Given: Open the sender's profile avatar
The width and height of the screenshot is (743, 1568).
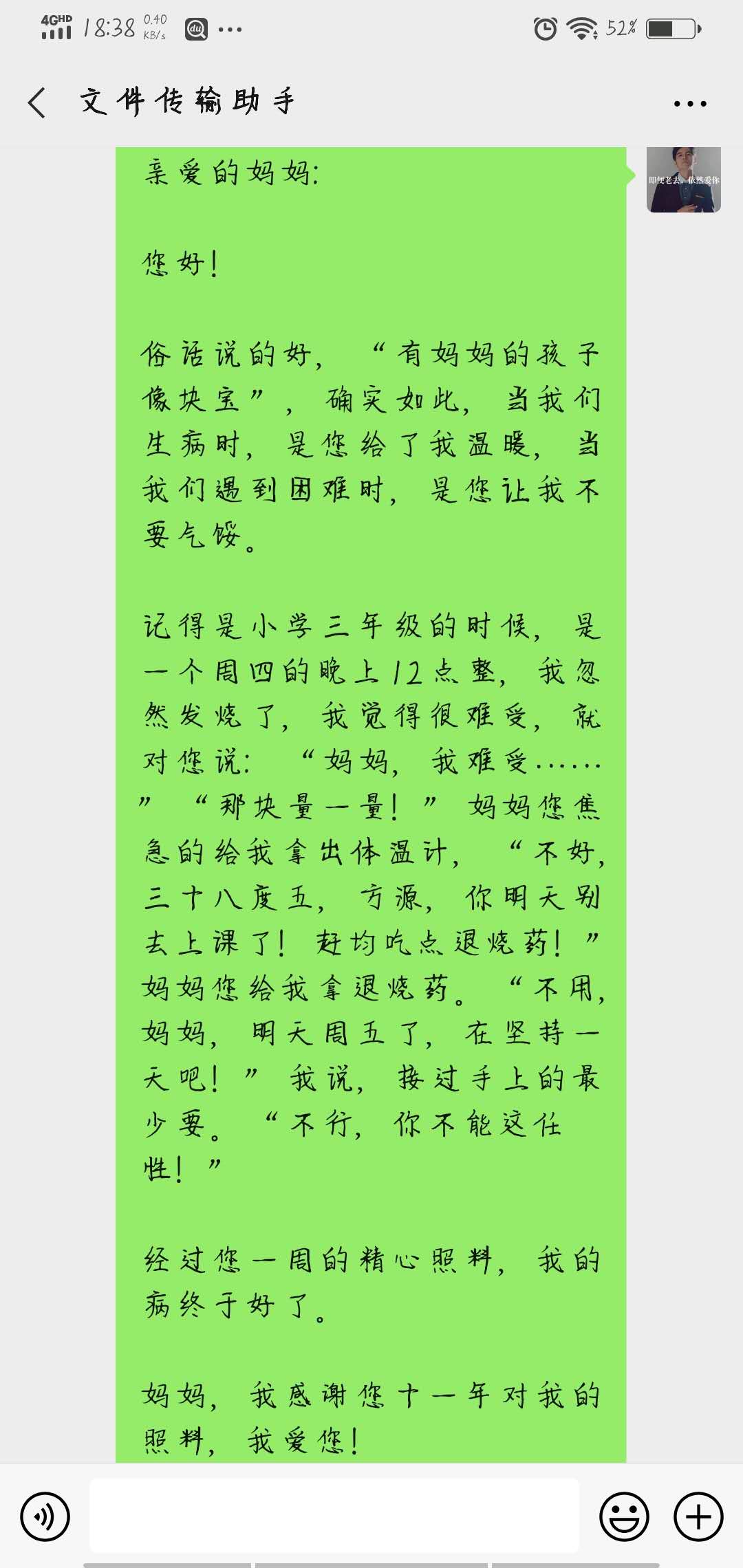Looking at the screenshot, I should [x=683, y=179].
